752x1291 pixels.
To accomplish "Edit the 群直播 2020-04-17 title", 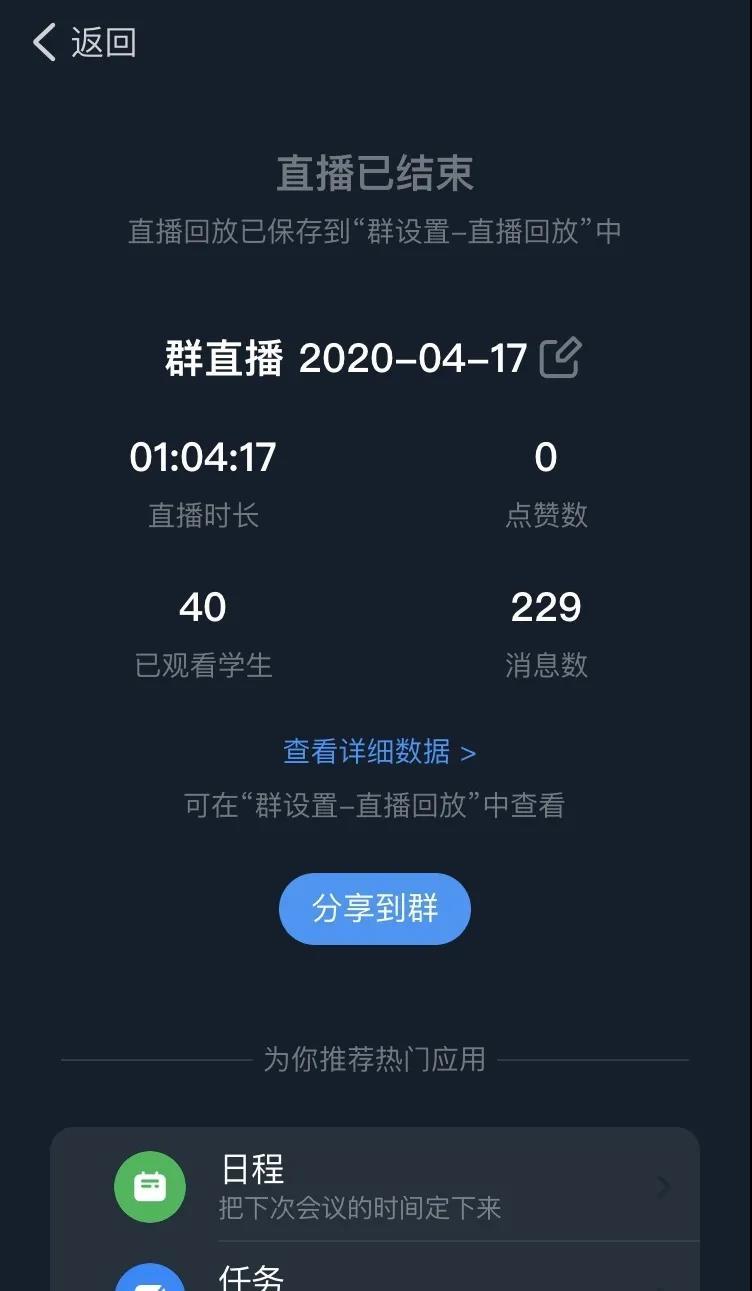I will tap(560, 358).
